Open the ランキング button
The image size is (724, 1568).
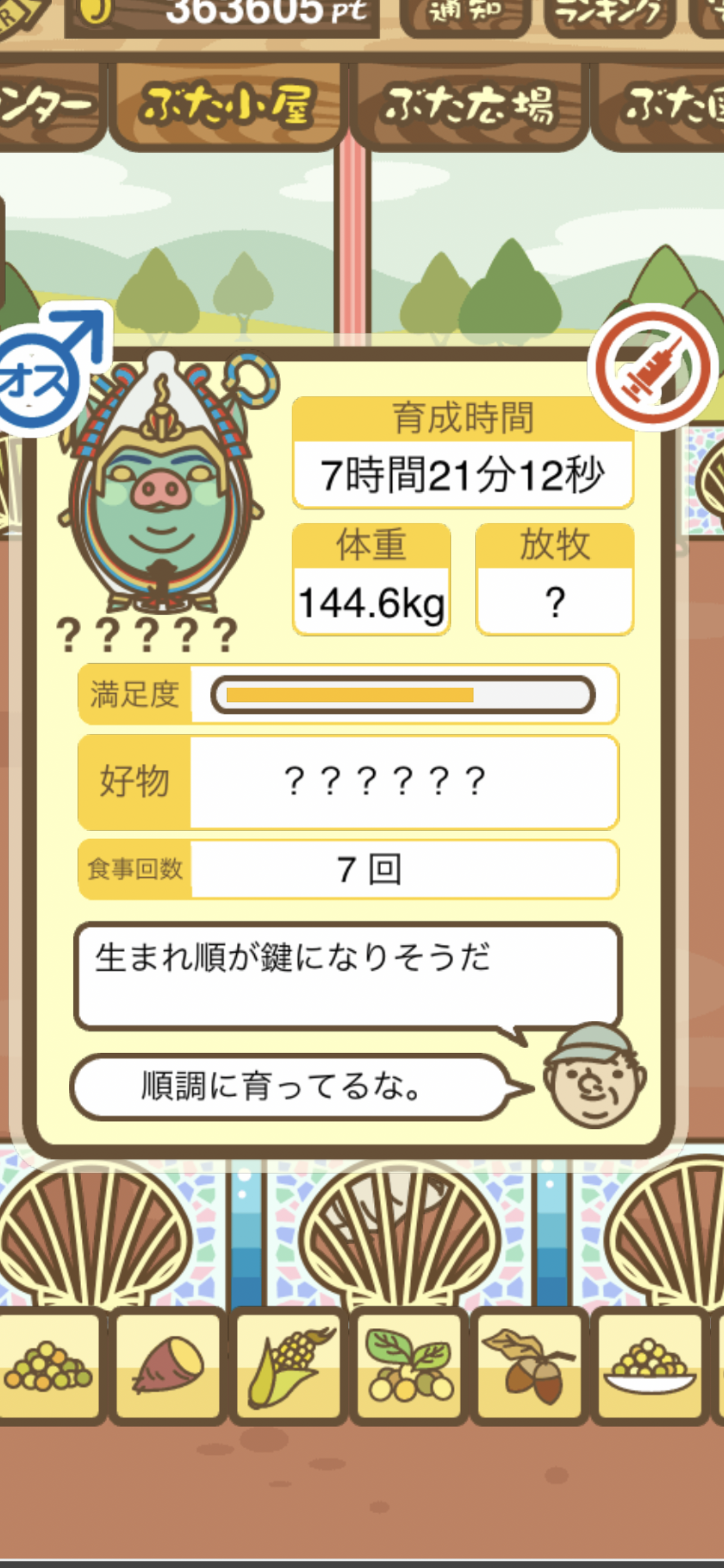pyautogui.click(x=609, y=13)
